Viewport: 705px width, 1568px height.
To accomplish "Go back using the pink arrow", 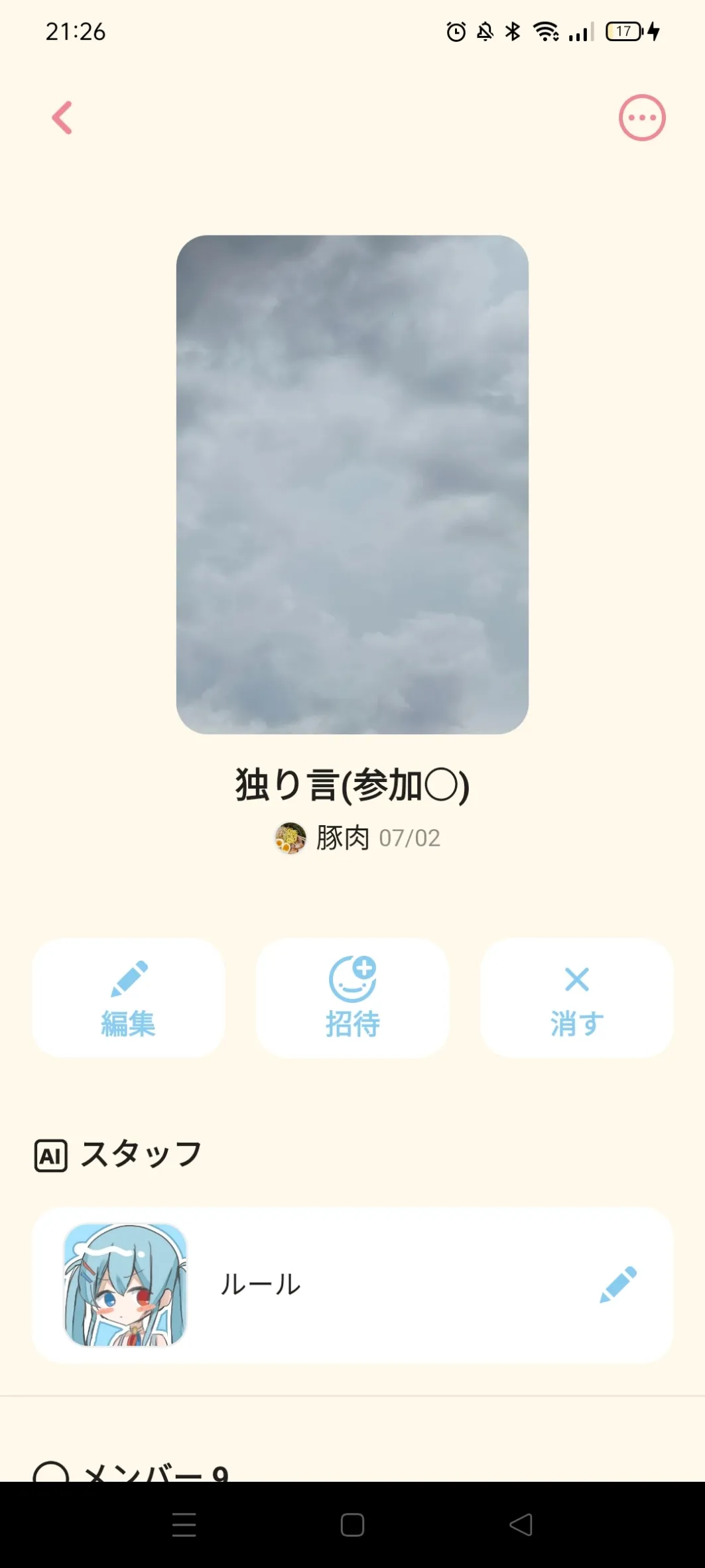I will (x=62, y=118).
